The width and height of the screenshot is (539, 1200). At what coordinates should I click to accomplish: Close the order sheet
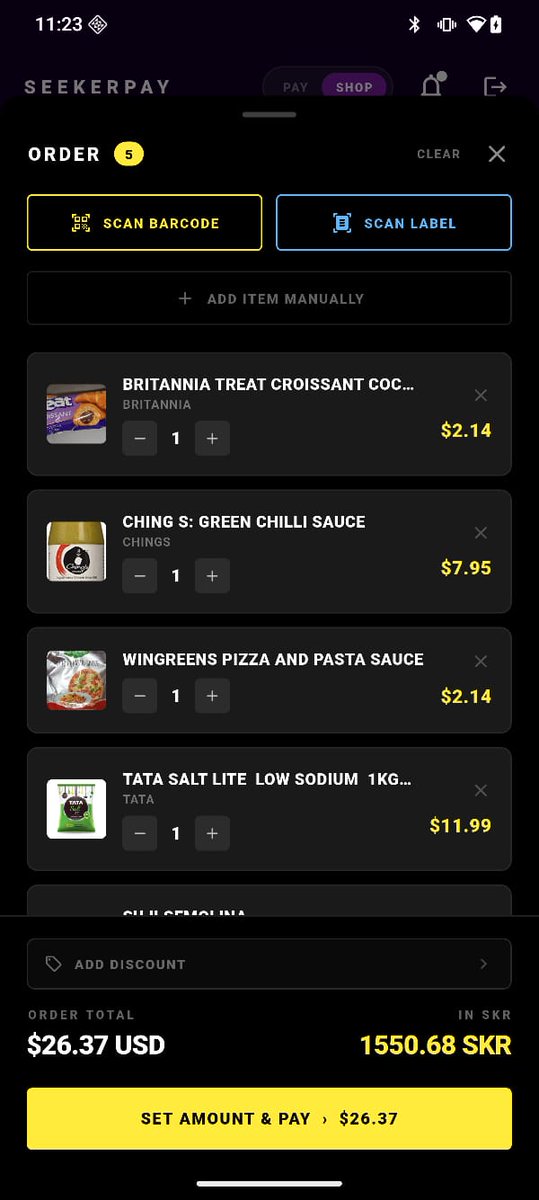tap(497, 154)
